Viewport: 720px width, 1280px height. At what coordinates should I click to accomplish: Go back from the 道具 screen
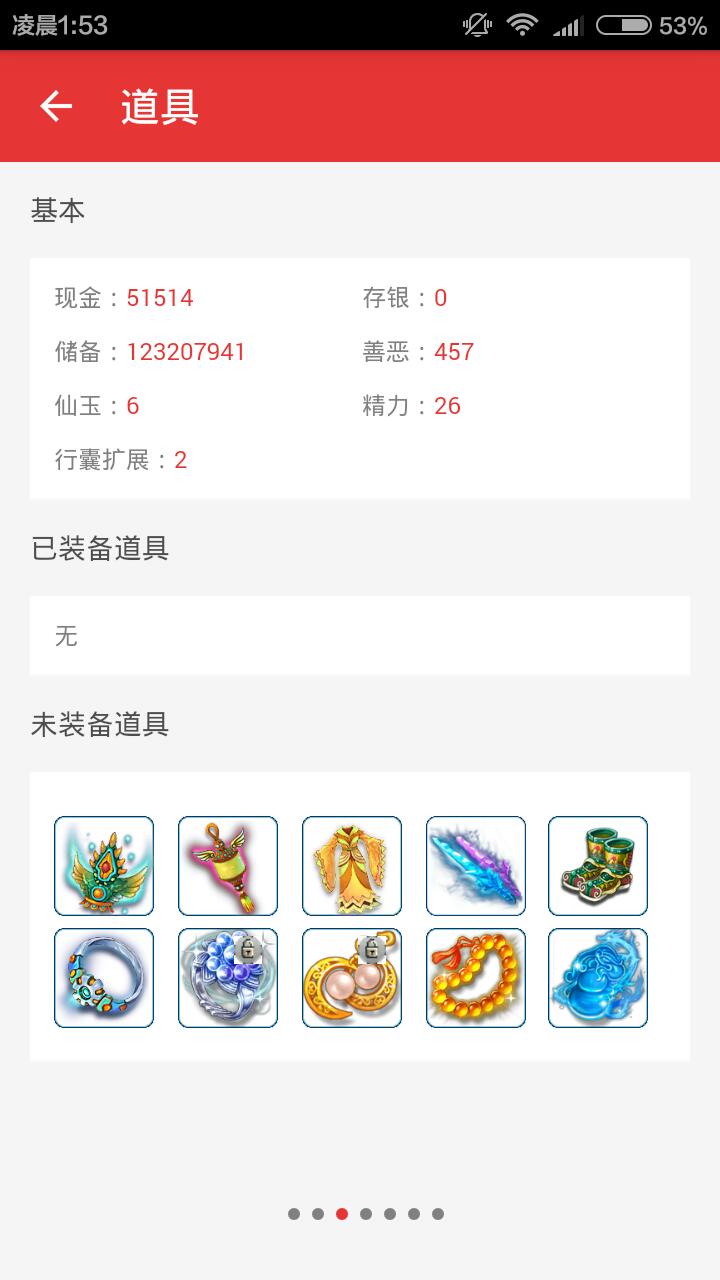coord(56,106)
